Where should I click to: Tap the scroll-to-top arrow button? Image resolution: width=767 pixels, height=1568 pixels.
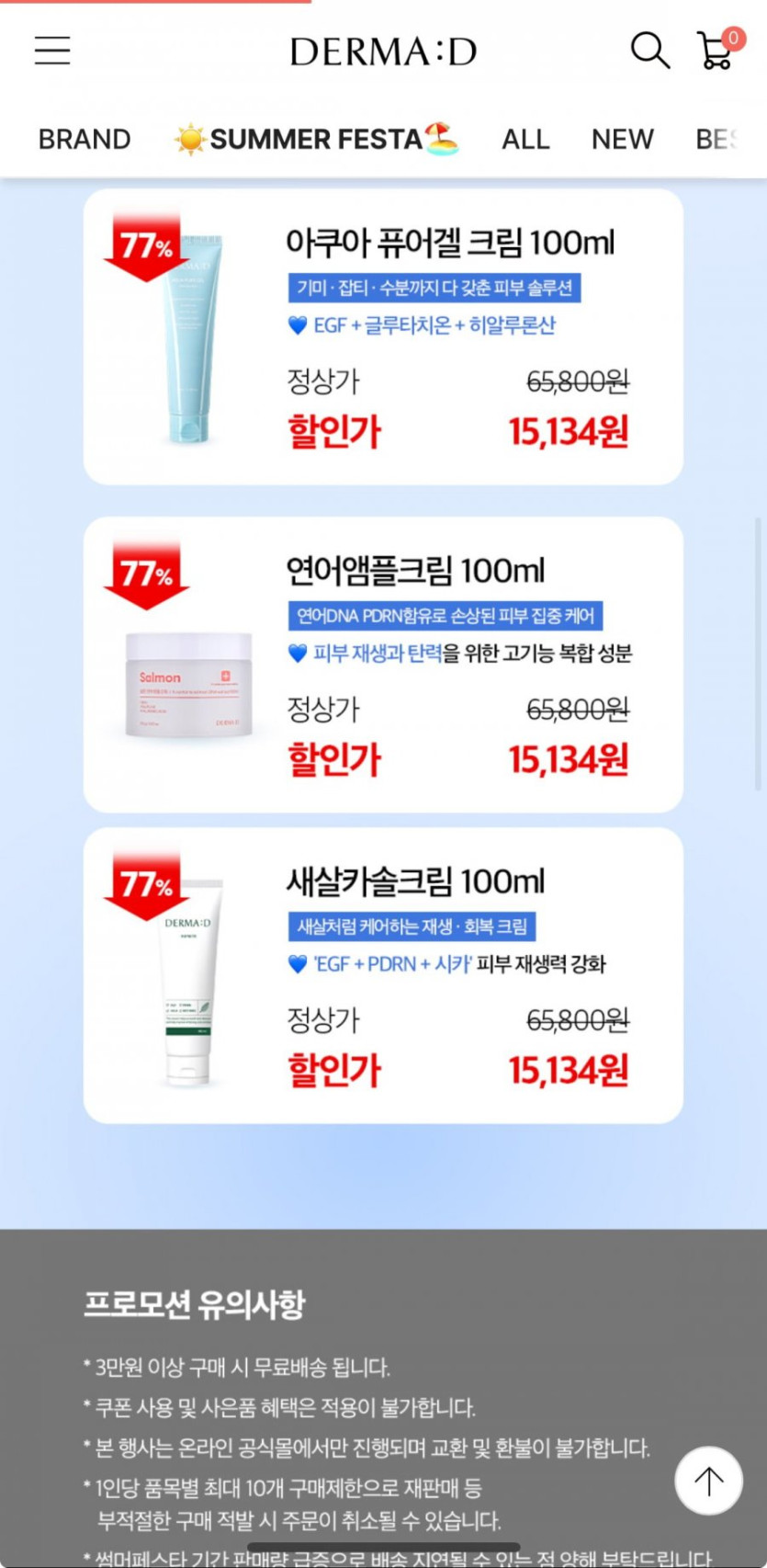[708, 1481]
